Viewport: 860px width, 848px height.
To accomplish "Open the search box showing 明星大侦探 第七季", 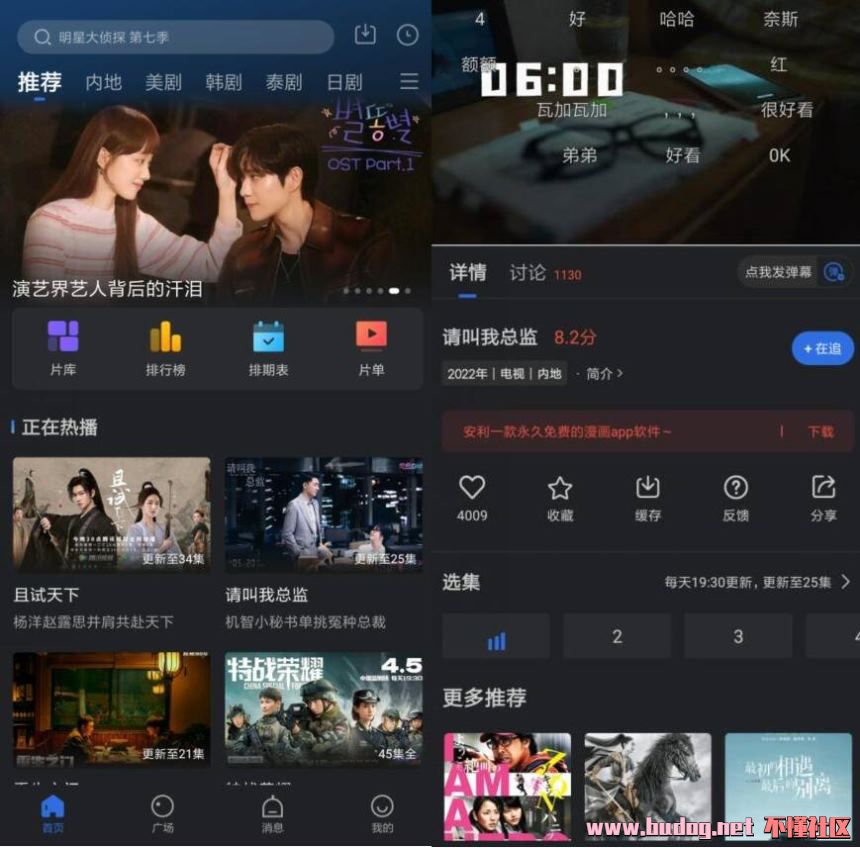I will 175,37.
